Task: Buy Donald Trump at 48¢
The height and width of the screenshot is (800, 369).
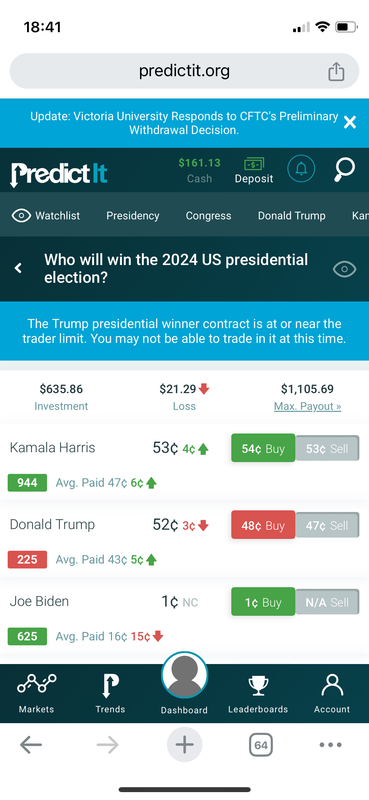Action: coord(263,525)
